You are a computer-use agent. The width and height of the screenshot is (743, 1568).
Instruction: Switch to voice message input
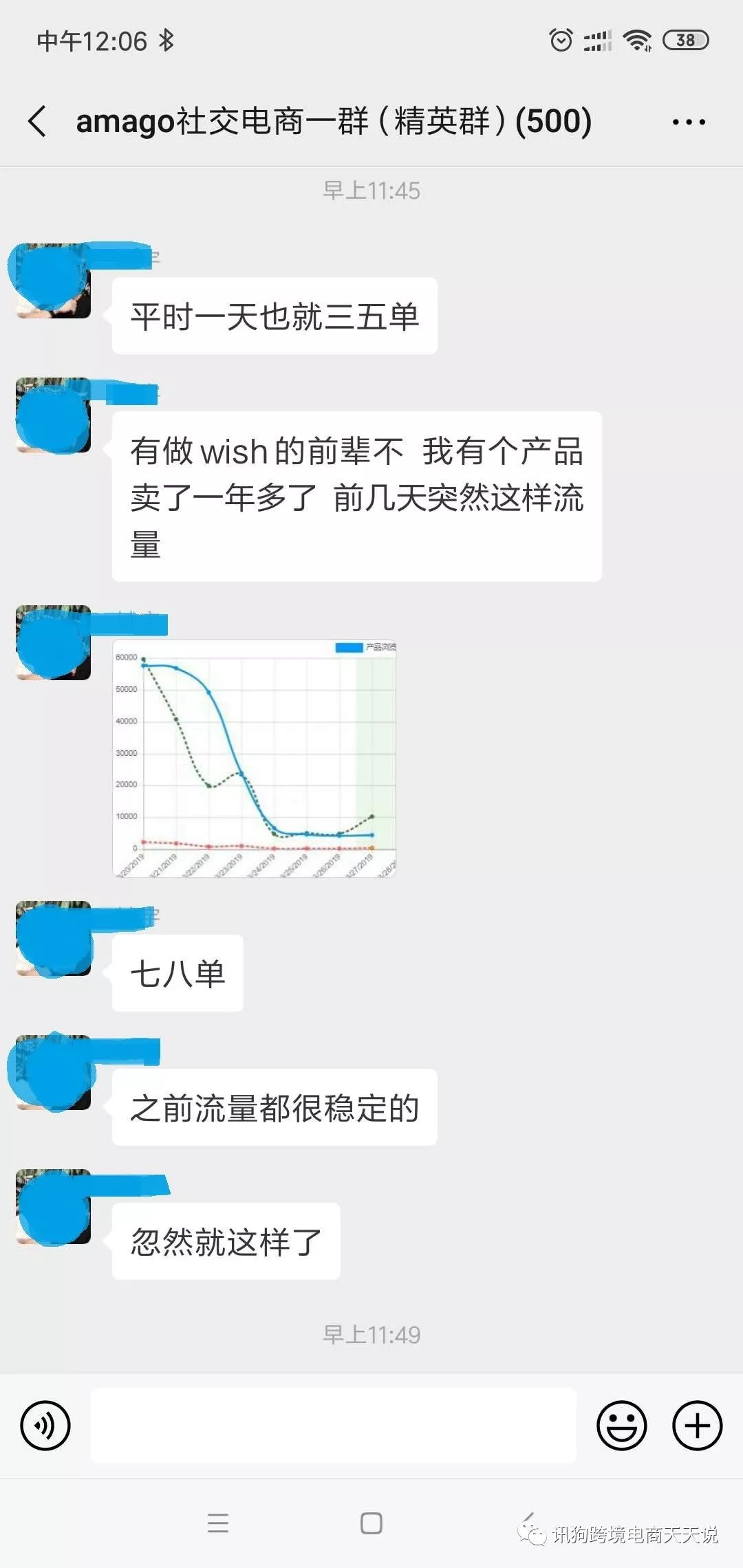tap(45, 1426)
